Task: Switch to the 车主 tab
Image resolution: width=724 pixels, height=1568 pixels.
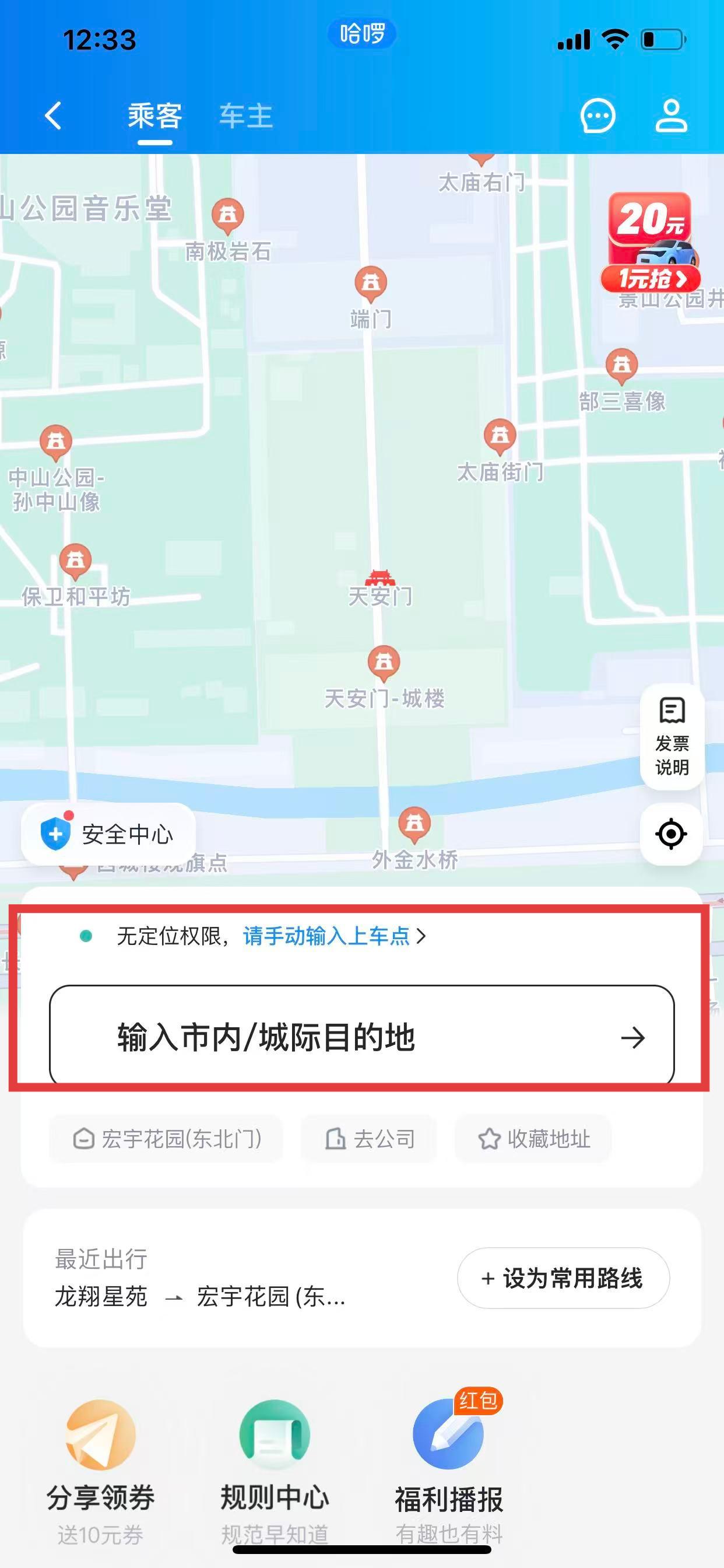Action: [x=246, y=116]
